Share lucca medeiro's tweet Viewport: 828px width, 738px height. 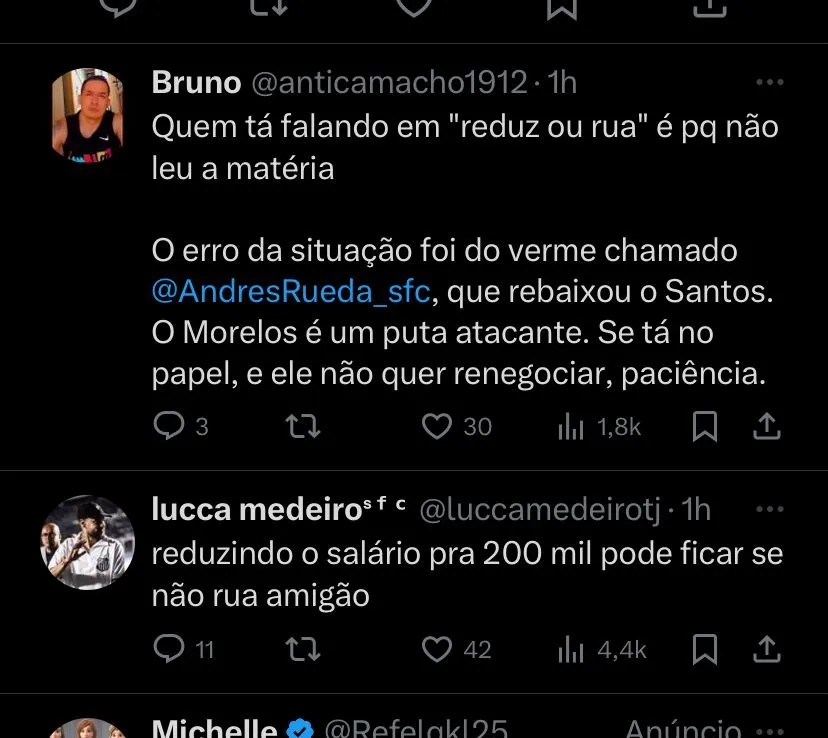[766, 650]
